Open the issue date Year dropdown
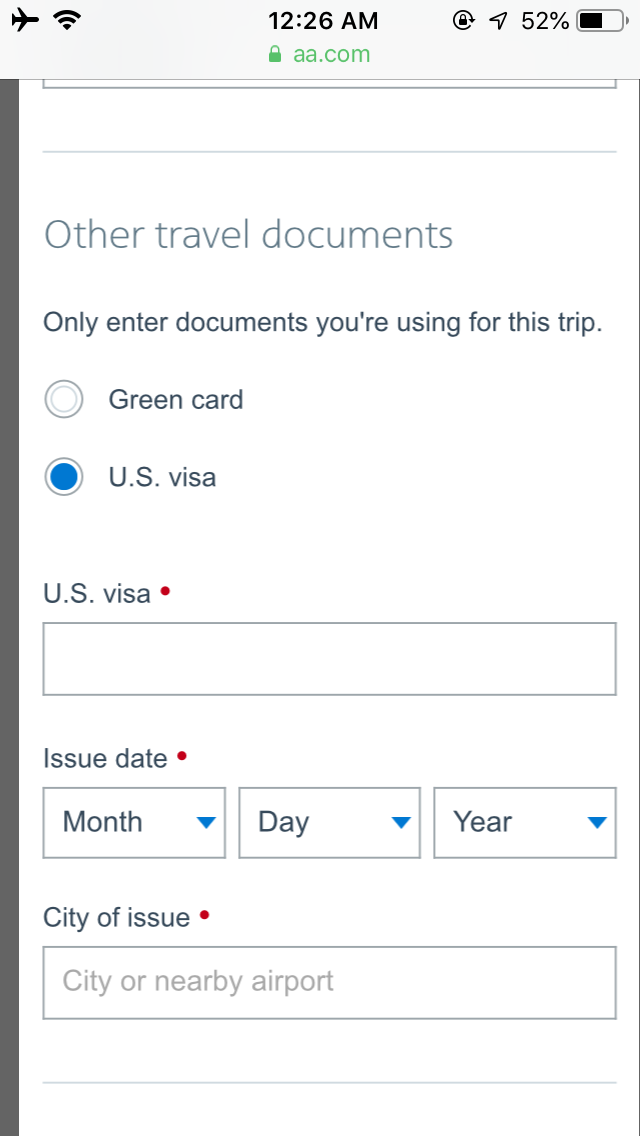Screen dimensions: 640x1136 (525, 822)
